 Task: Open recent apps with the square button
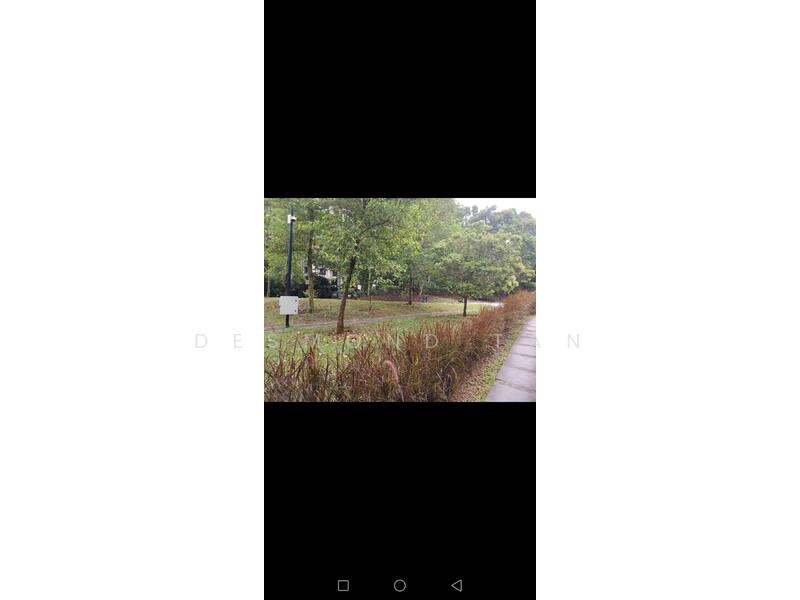coord(343,585)
